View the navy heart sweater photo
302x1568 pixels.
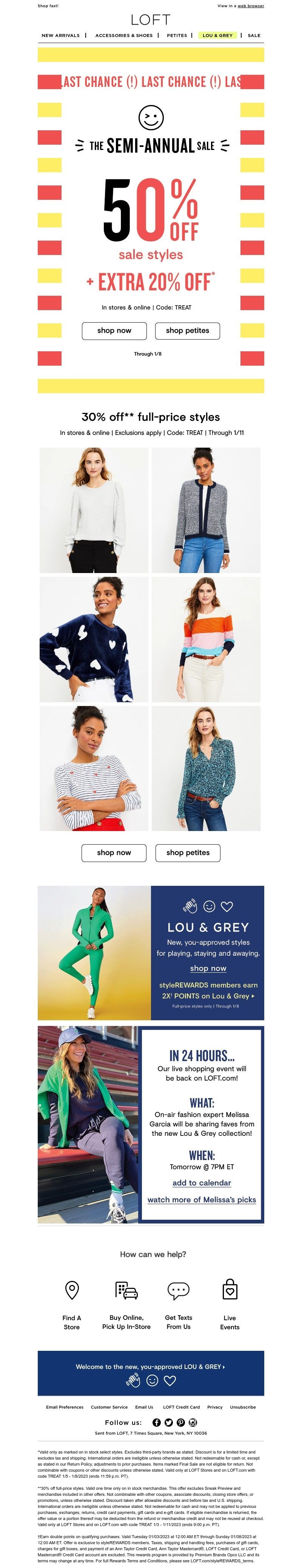(94, 639)
